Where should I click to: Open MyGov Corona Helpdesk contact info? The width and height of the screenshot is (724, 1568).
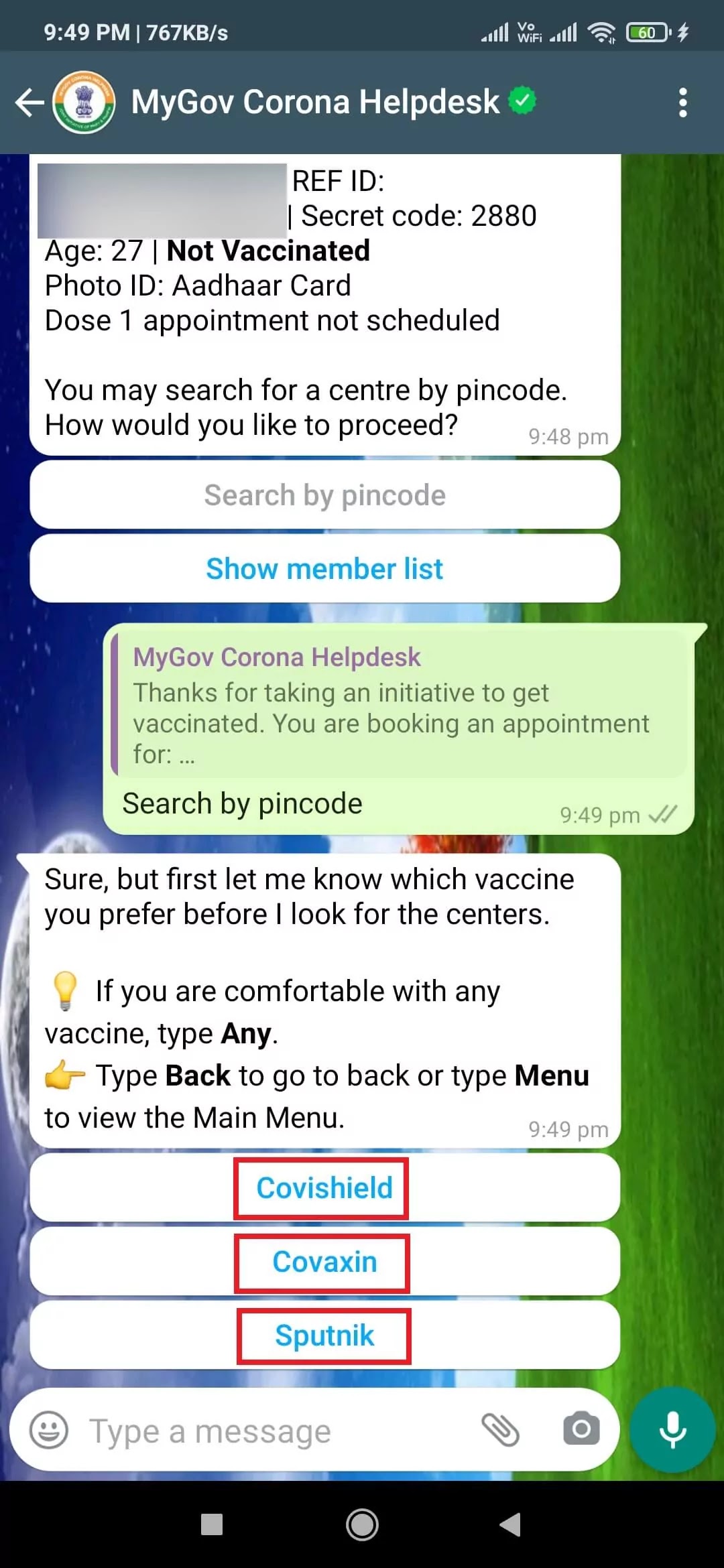[x=315, y=103]
